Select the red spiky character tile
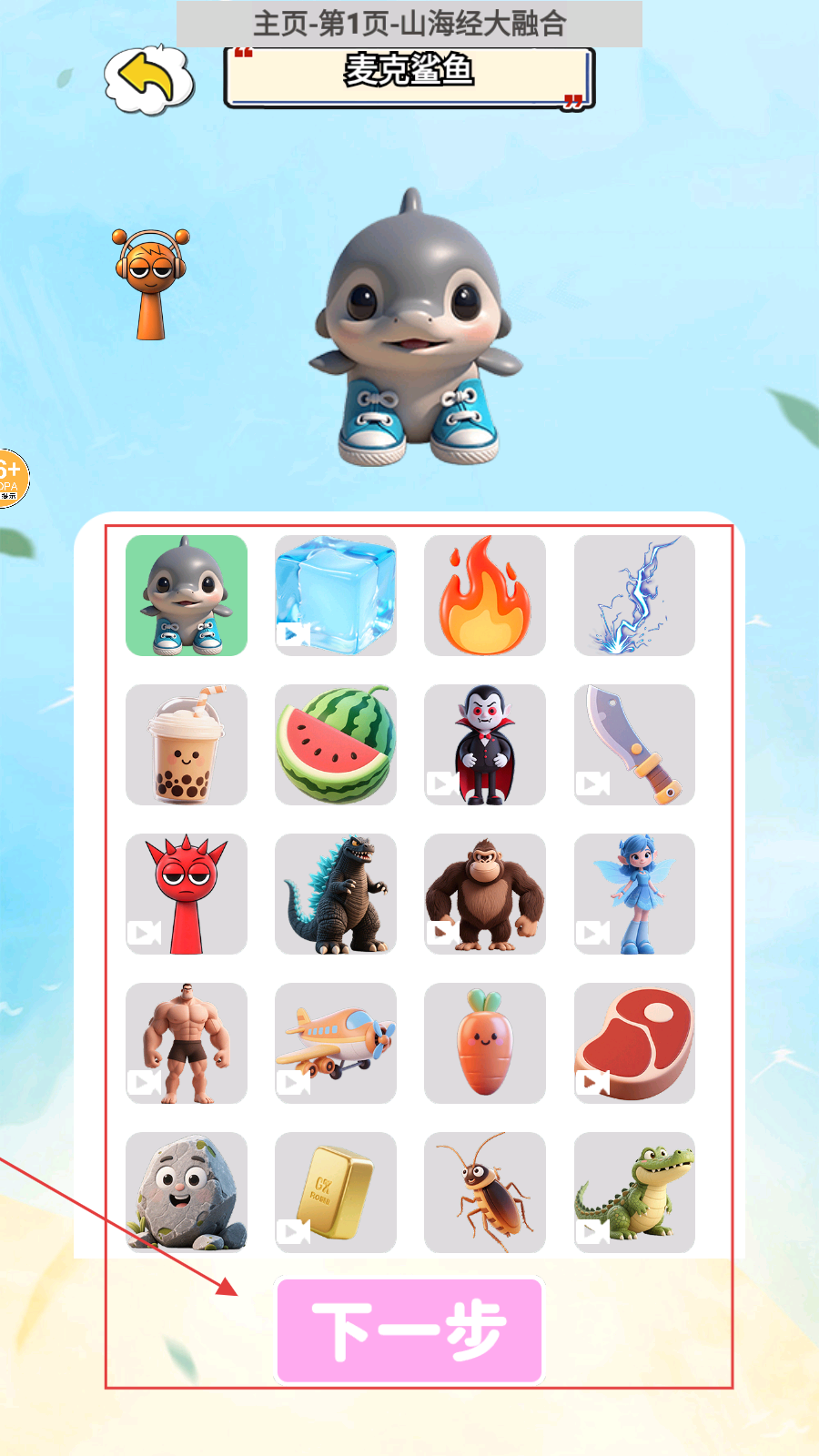The height and width of the screenshot is (1456, 819). pyautogui.click(x=187, y=894)
